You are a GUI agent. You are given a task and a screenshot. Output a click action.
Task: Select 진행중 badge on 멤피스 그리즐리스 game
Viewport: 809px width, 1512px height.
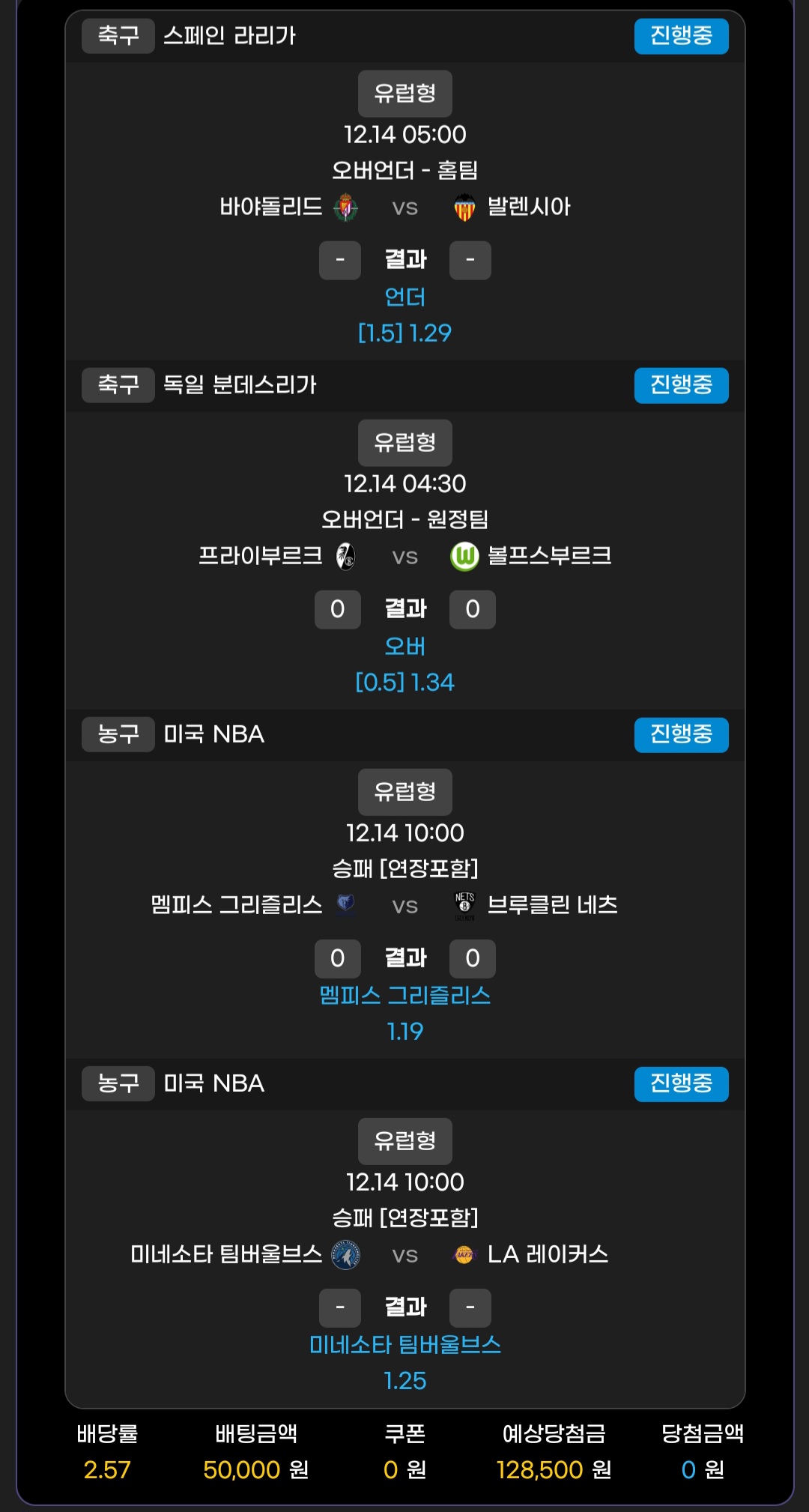681,734
